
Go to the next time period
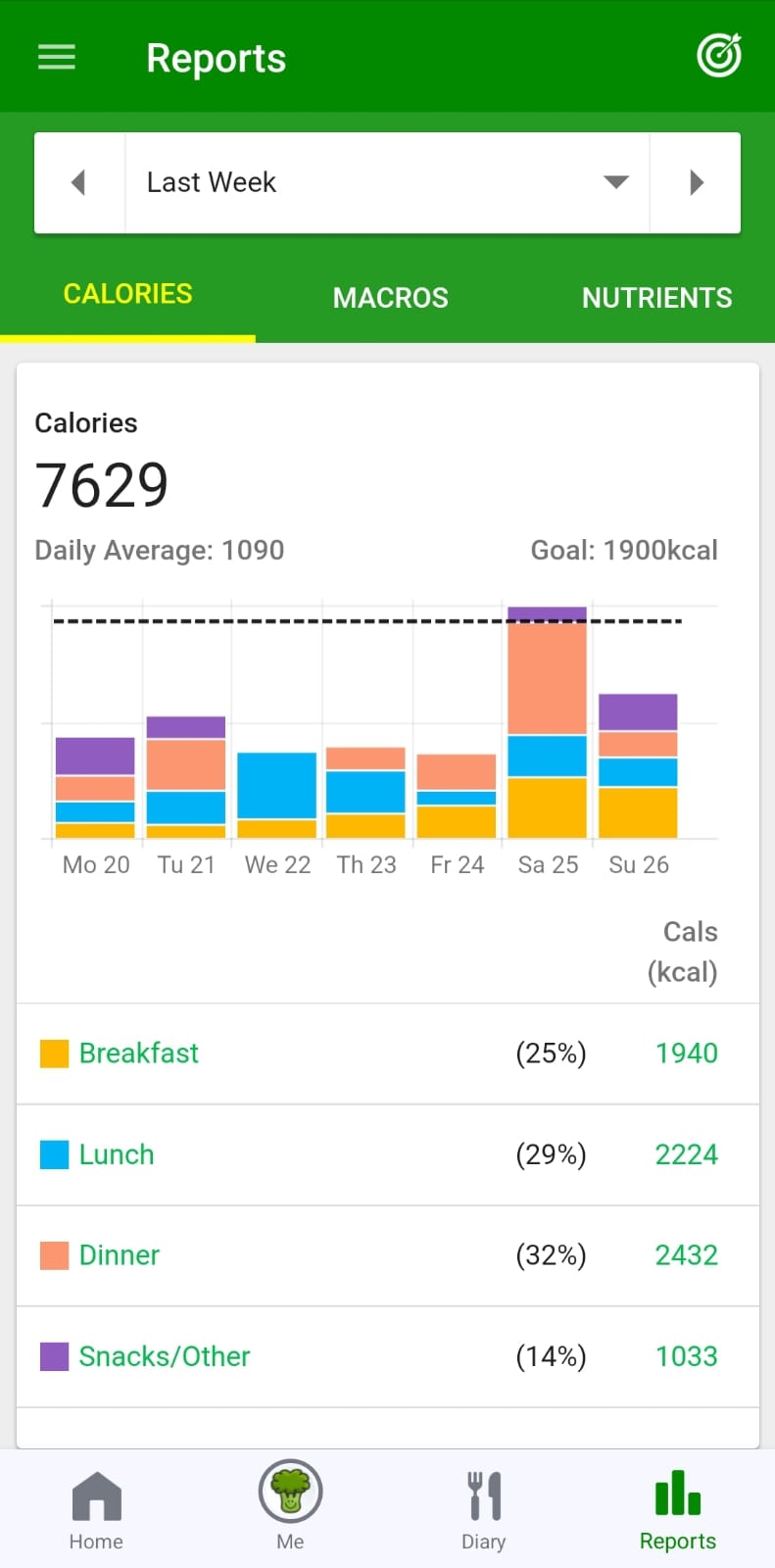[x=696, y=182]
